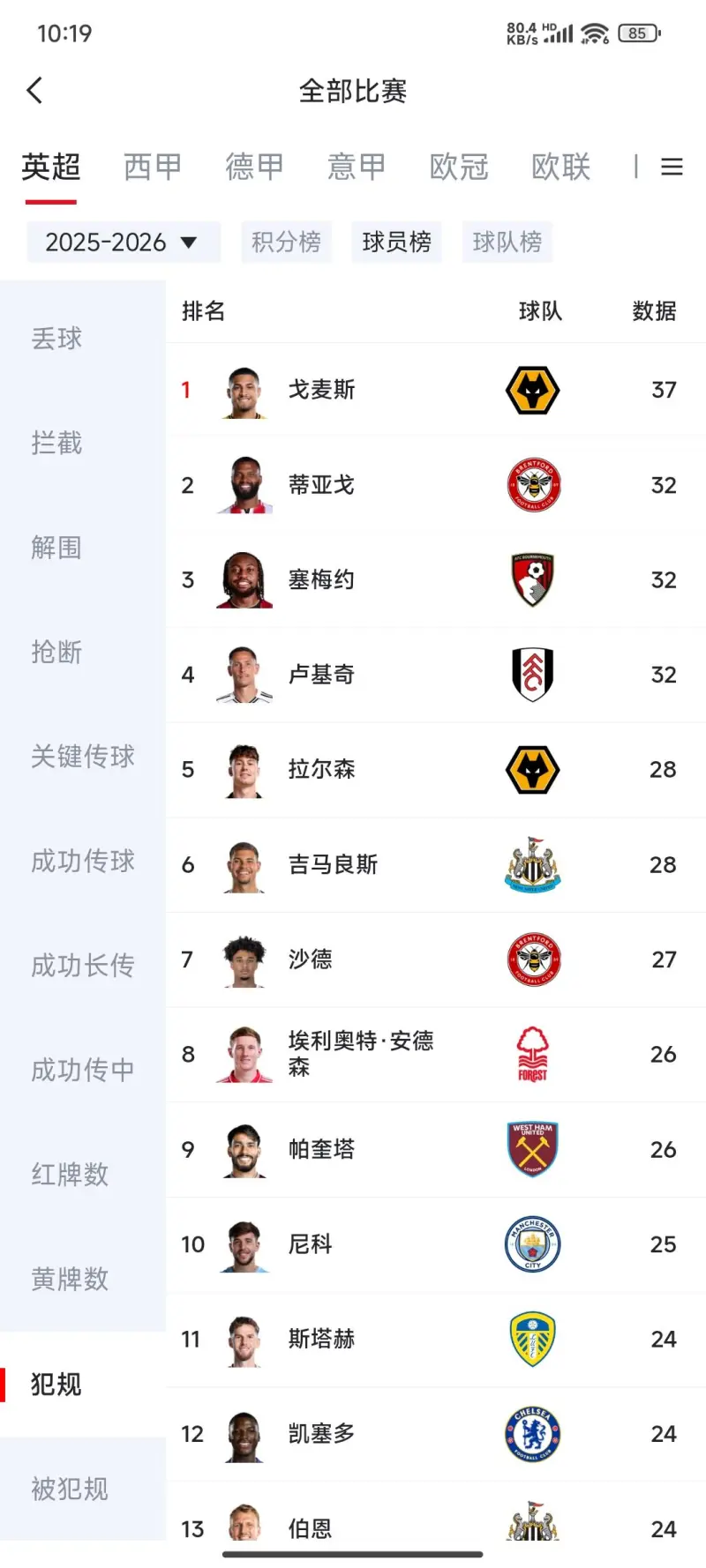Switch to the 西甲 league tab

tap(153, 167)
